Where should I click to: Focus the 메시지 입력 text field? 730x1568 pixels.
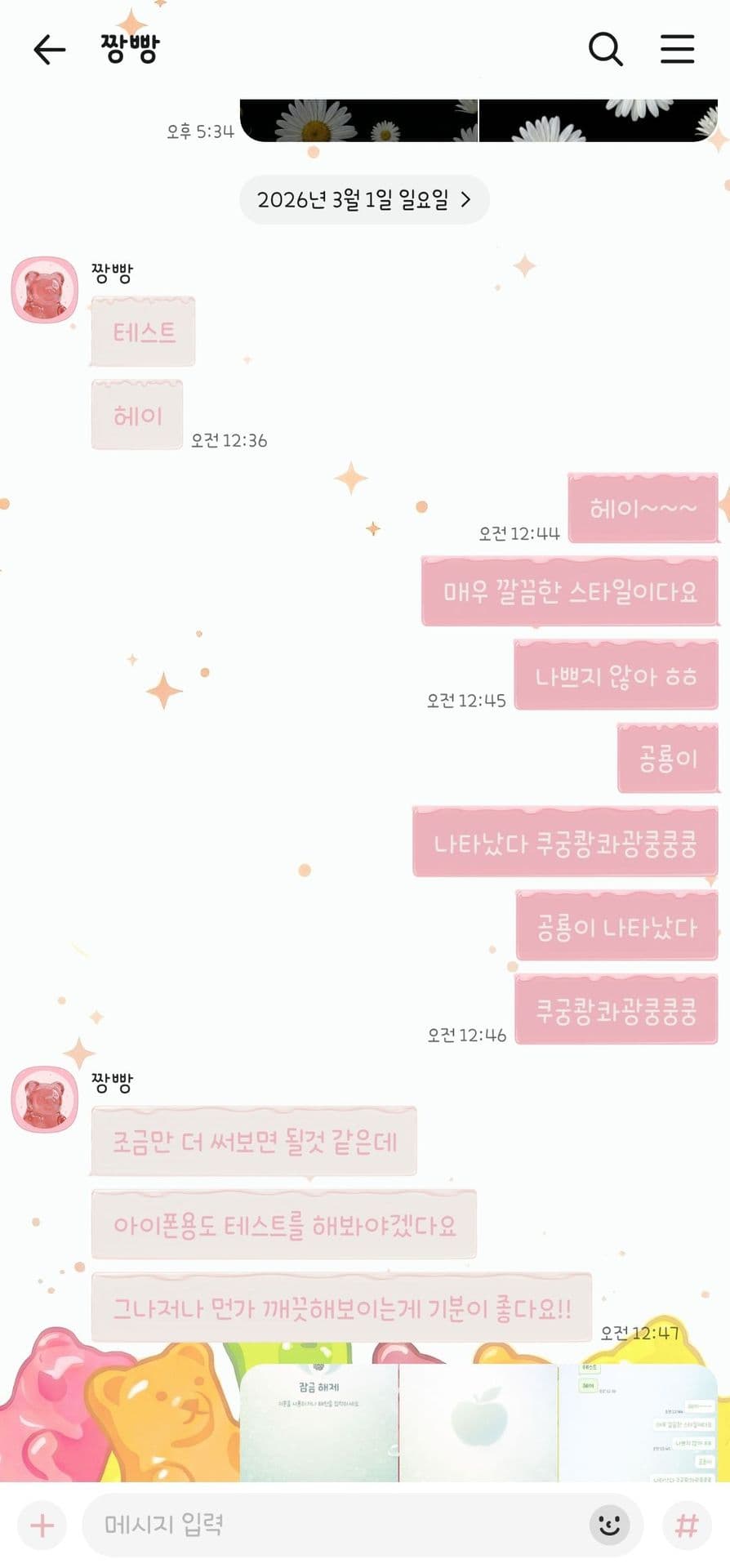[x=335, y=1525]
